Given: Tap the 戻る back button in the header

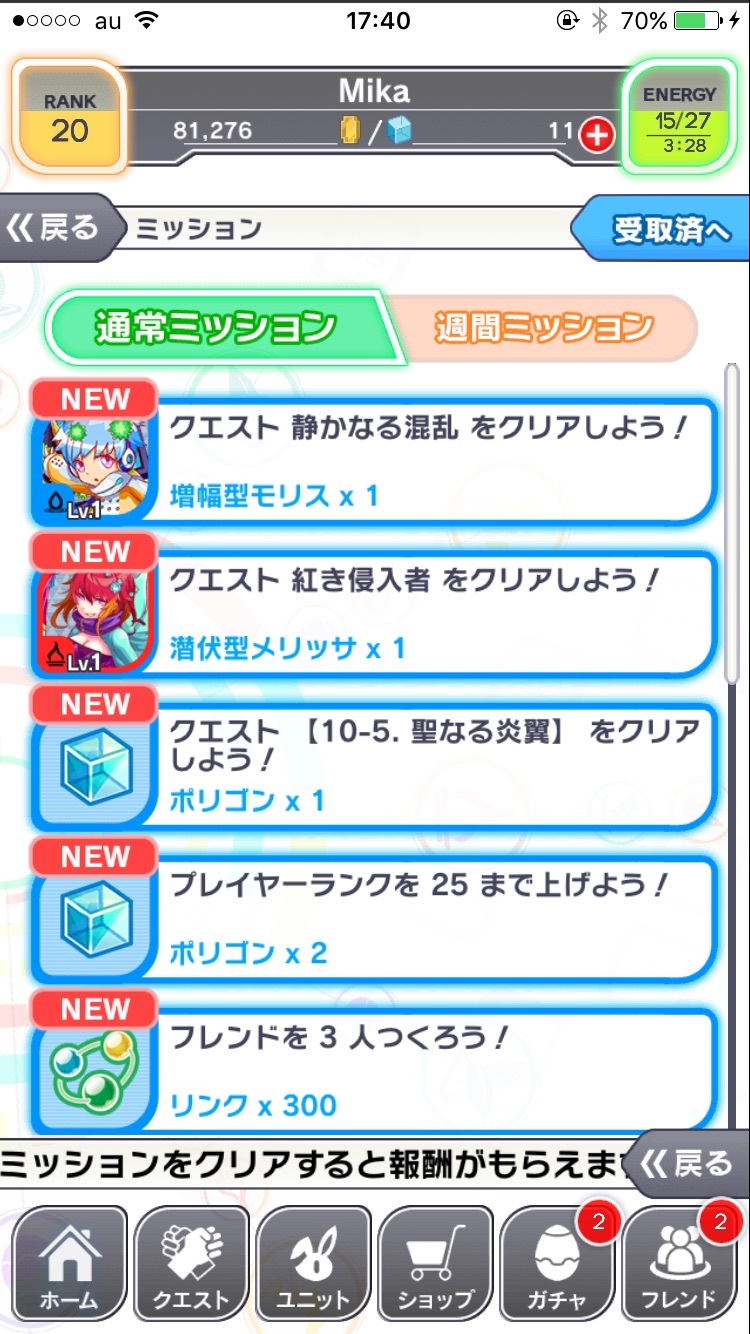Looking at the screenshot, I should pos(55,227).
